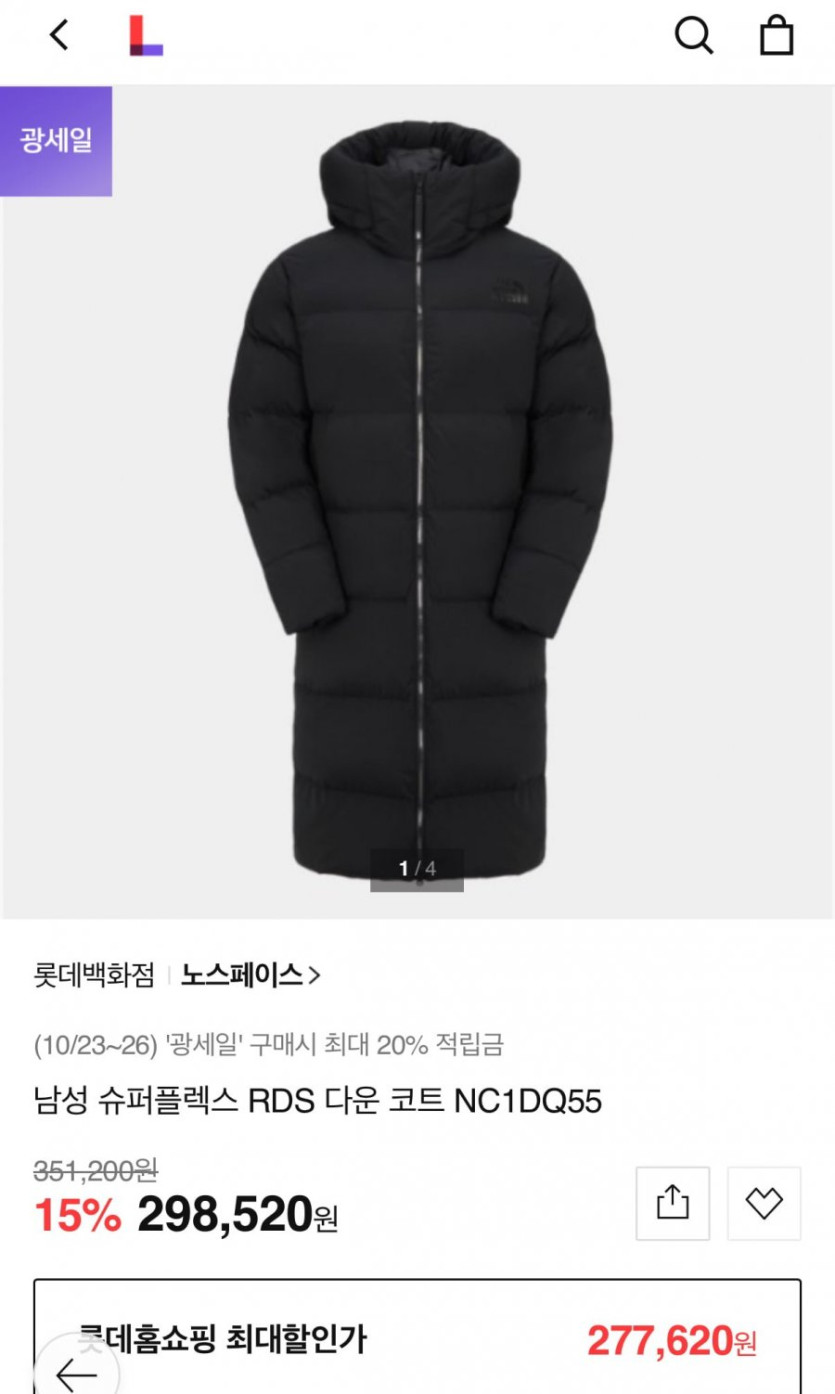Image resolution: width=835 pixels, height=1394 pixels.
Task: Go back using the top-left arrow
Action: (60, 36)
